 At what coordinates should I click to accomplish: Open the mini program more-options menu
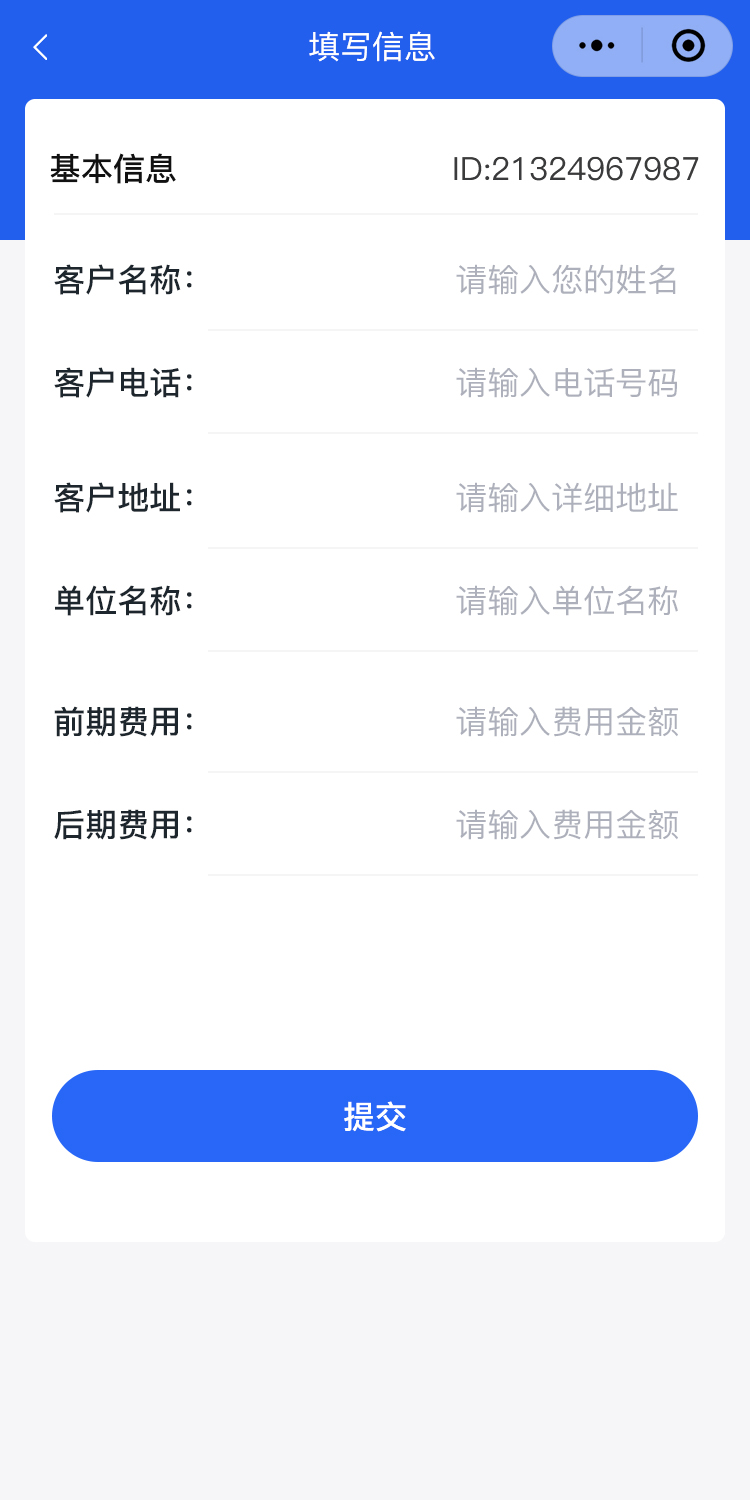click(597, 46)
